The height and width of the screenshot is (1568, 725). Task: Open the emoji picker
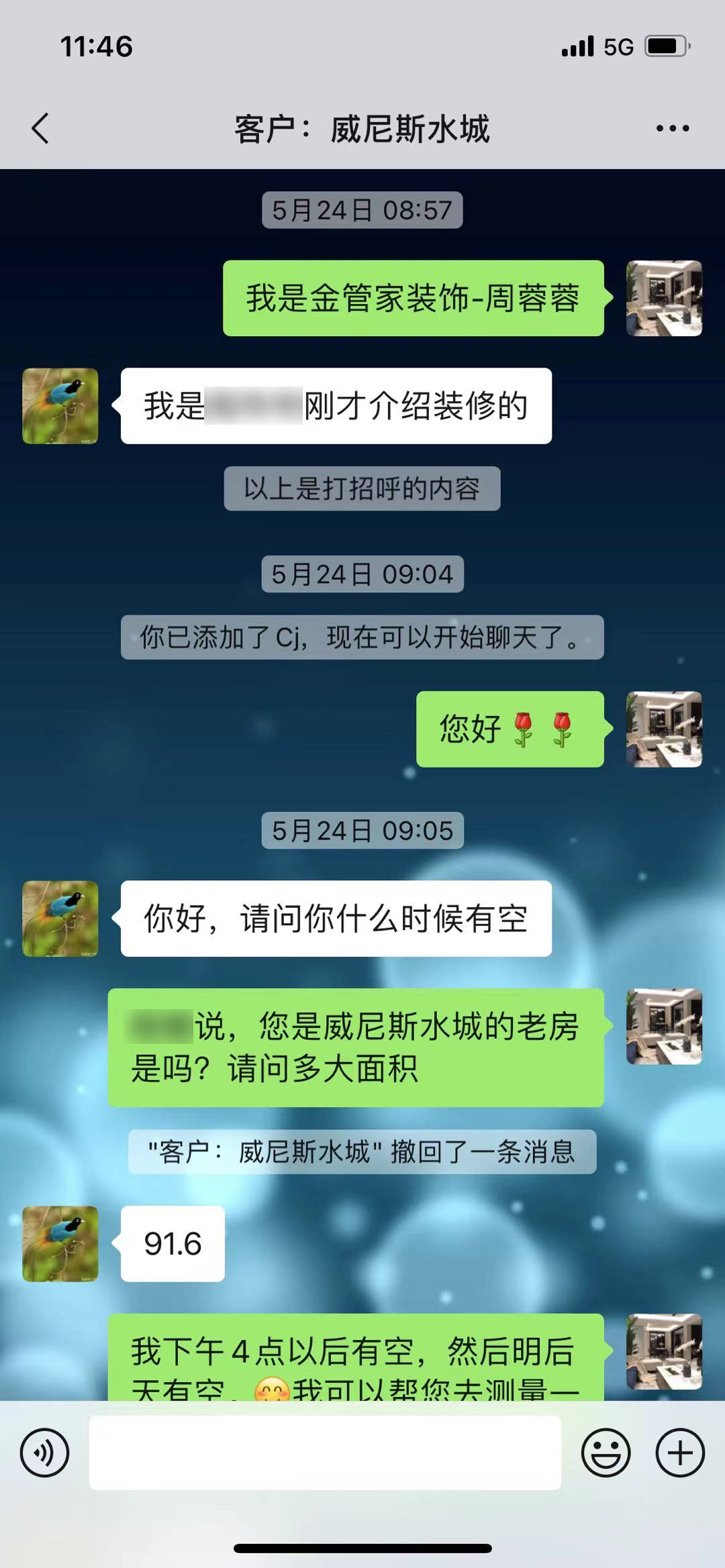click(x=606, y=1453)
